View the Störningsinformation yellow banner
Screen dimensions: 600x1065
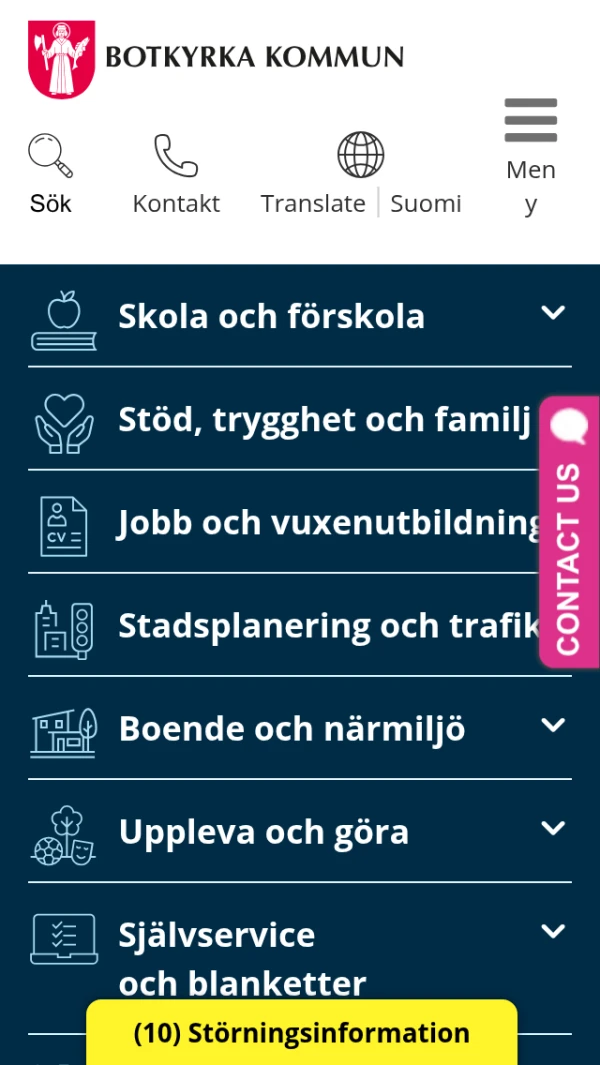[302, 1032]
